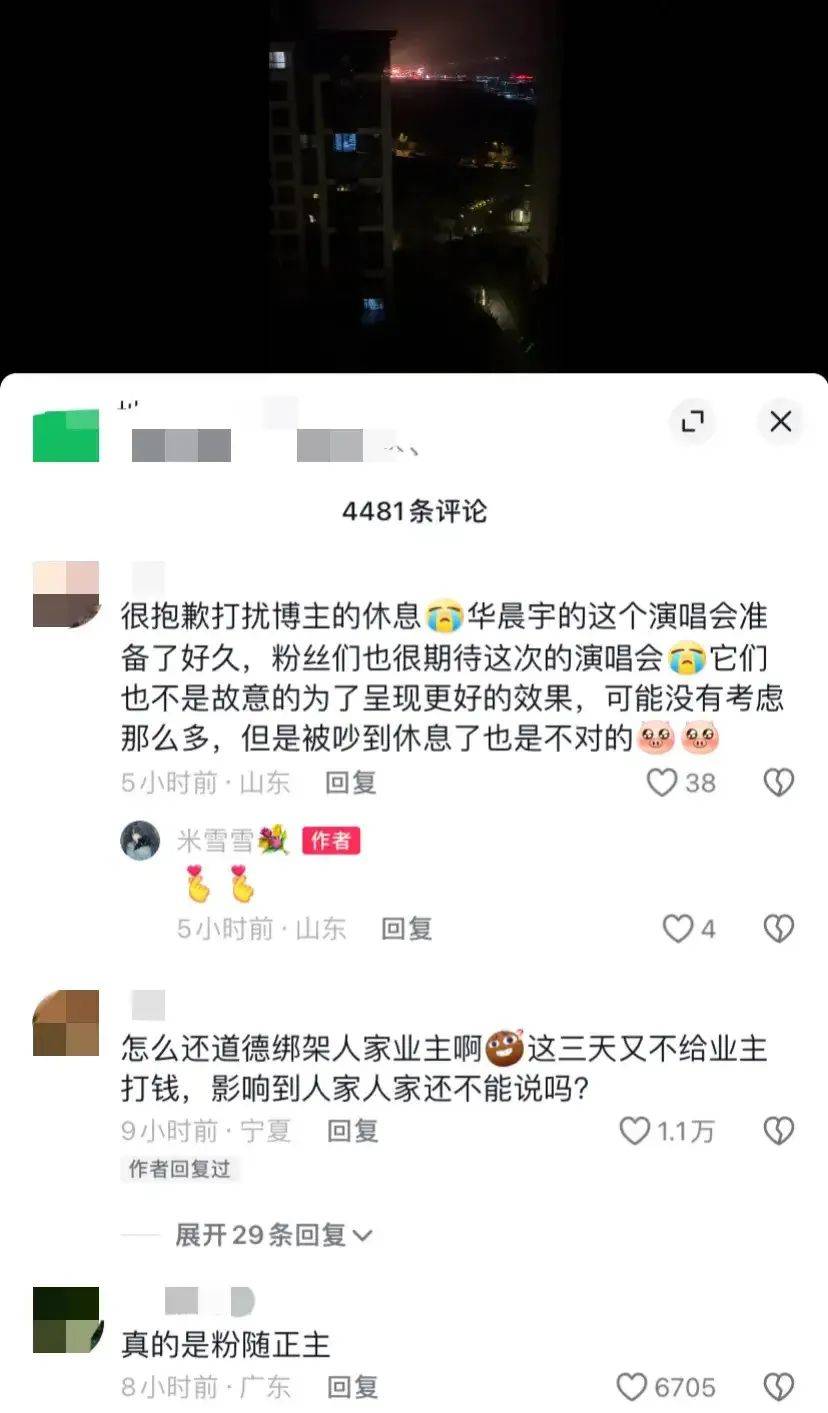Like the 宁夏 comment with 1.1万 likes
Viewport: 828px width, 1413px height.
(x=635, y=1131)
